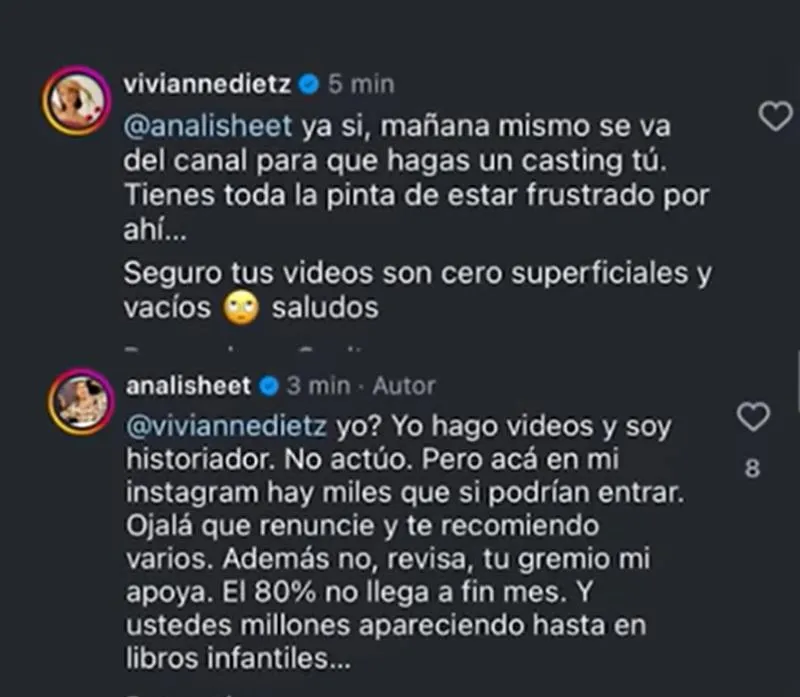Screen dimensions: 800x697
Task: Like viviannedietz's comment
Action: pos(775,117)
